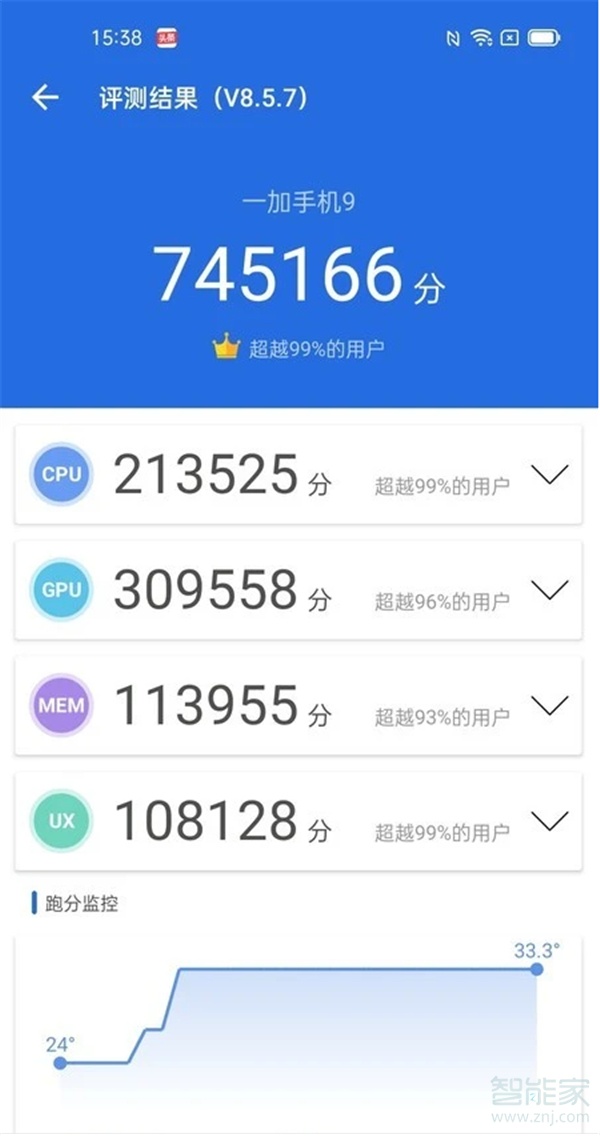Viewport: 600px width, 1136px height.
Task: Expand the MEM score details
Action: click(549, 706)
